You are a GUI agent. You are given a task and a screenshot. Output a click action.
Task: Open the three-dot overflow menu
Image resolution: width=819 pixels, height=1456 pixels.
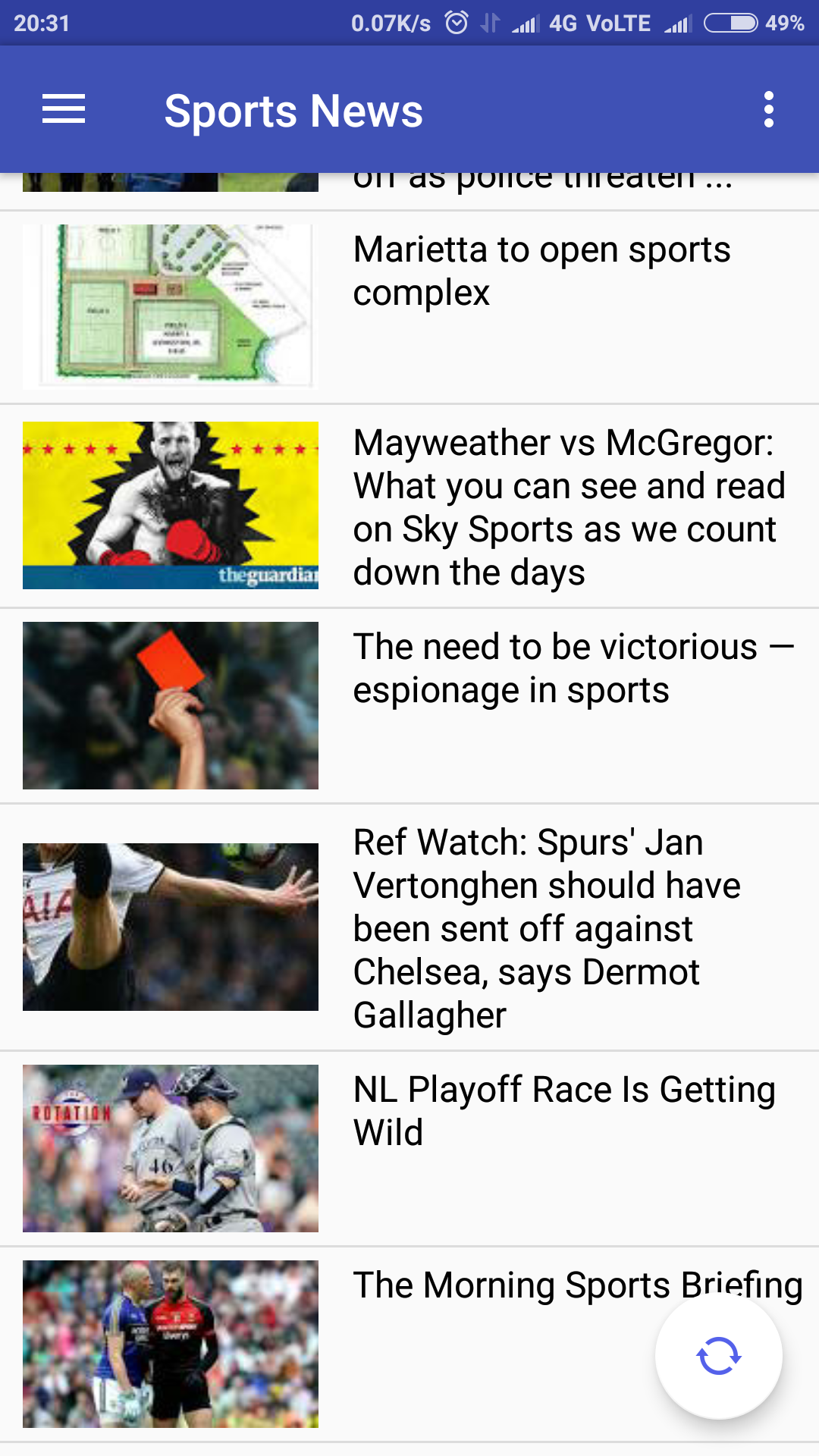[770, 109]
